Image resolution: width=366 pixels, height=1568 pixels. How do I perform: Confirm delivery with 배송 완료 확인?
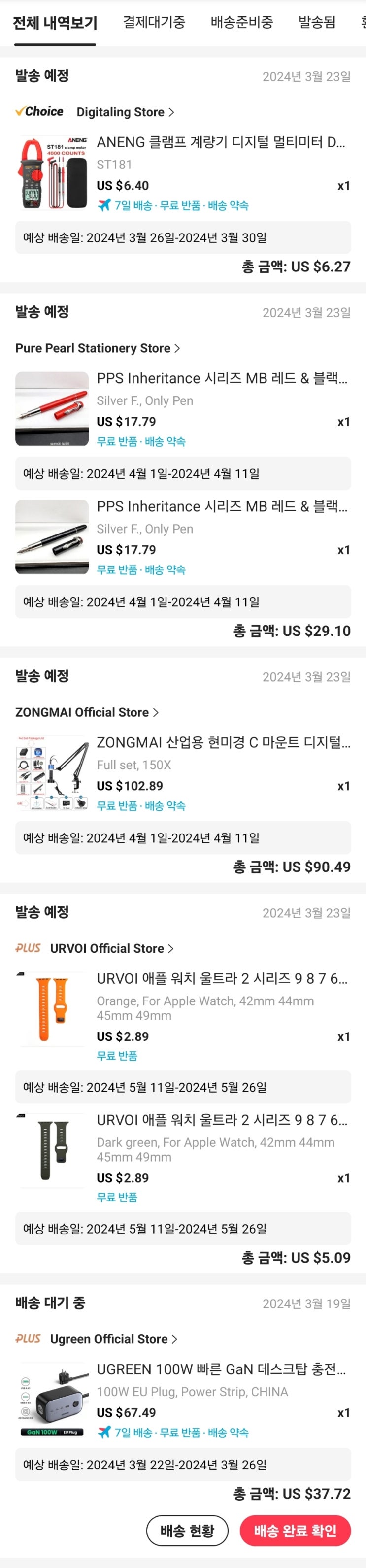click(295, 1531)
